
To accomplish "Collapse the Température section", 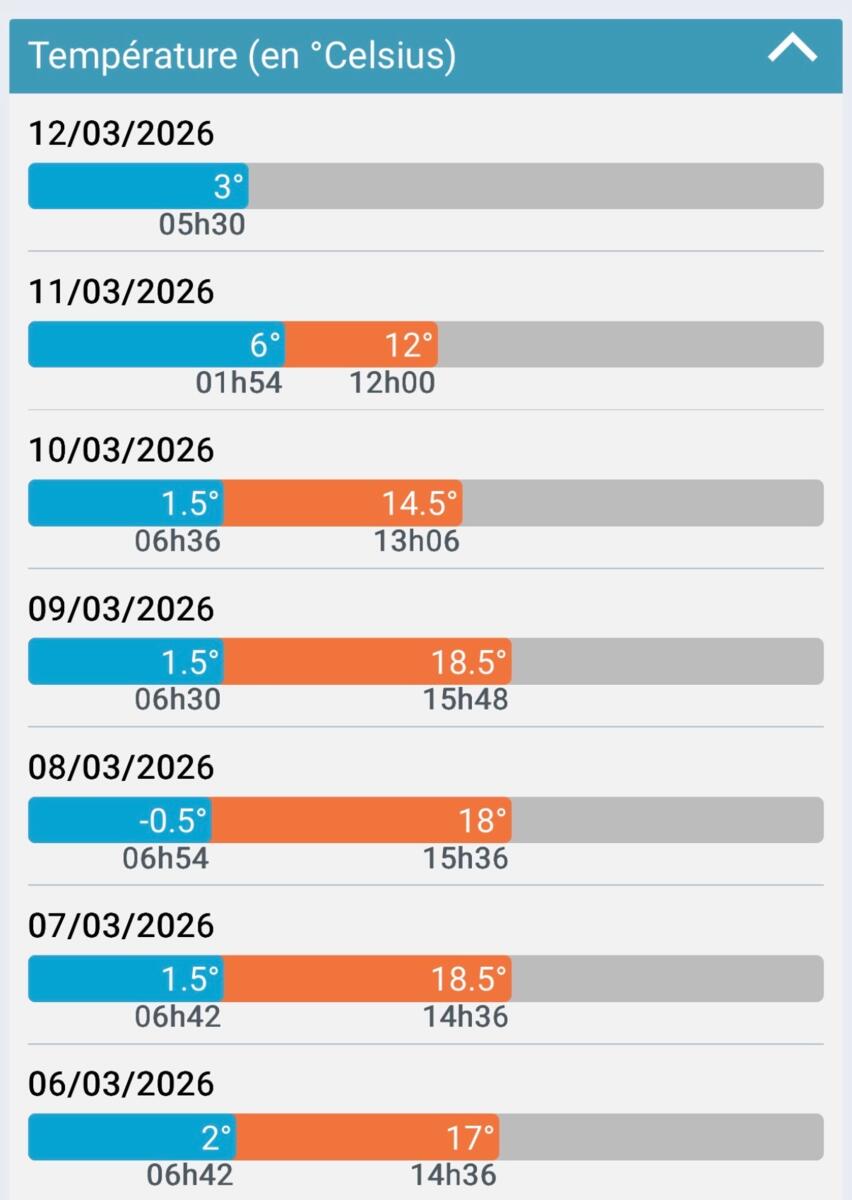I will (792, 50).
